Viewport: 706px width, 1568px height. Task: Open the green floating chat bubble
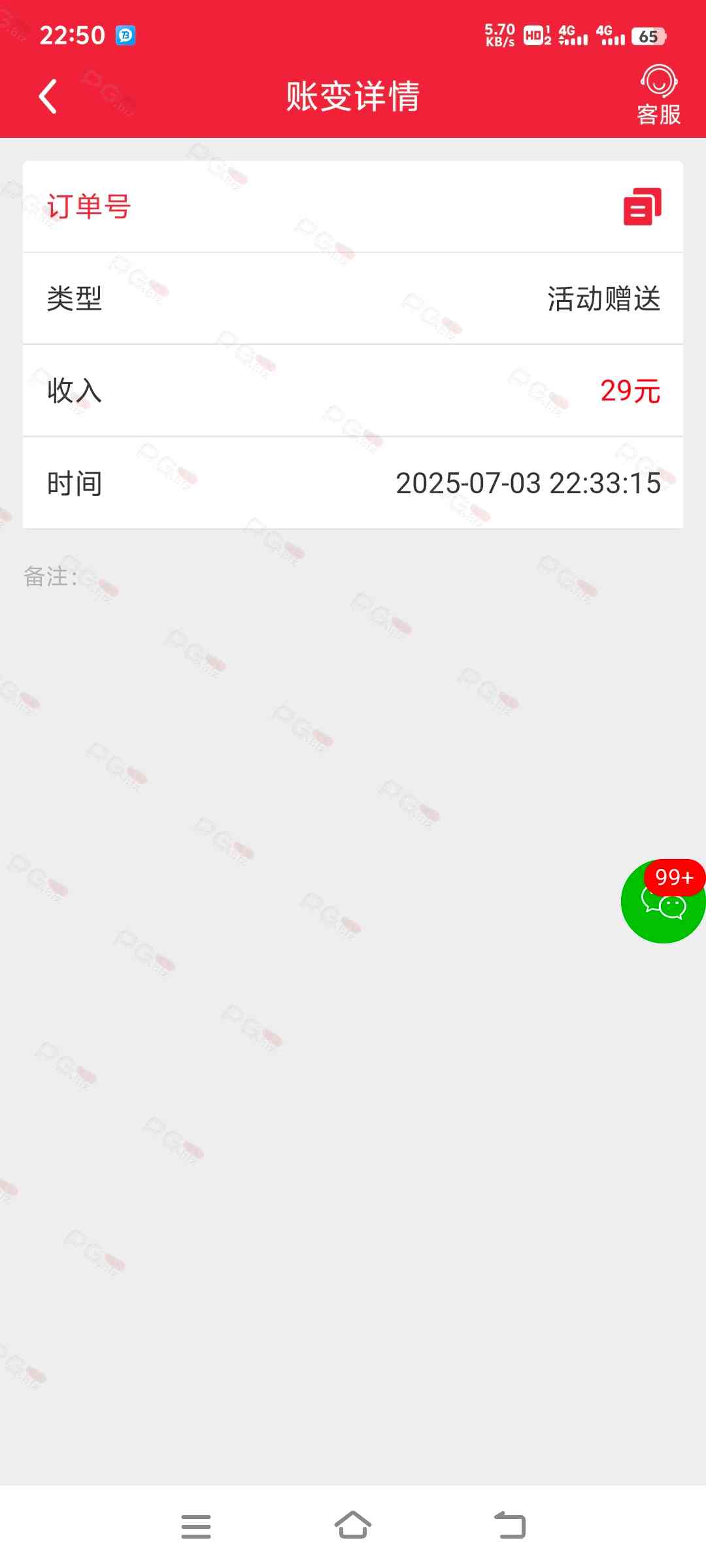point(662,902)
